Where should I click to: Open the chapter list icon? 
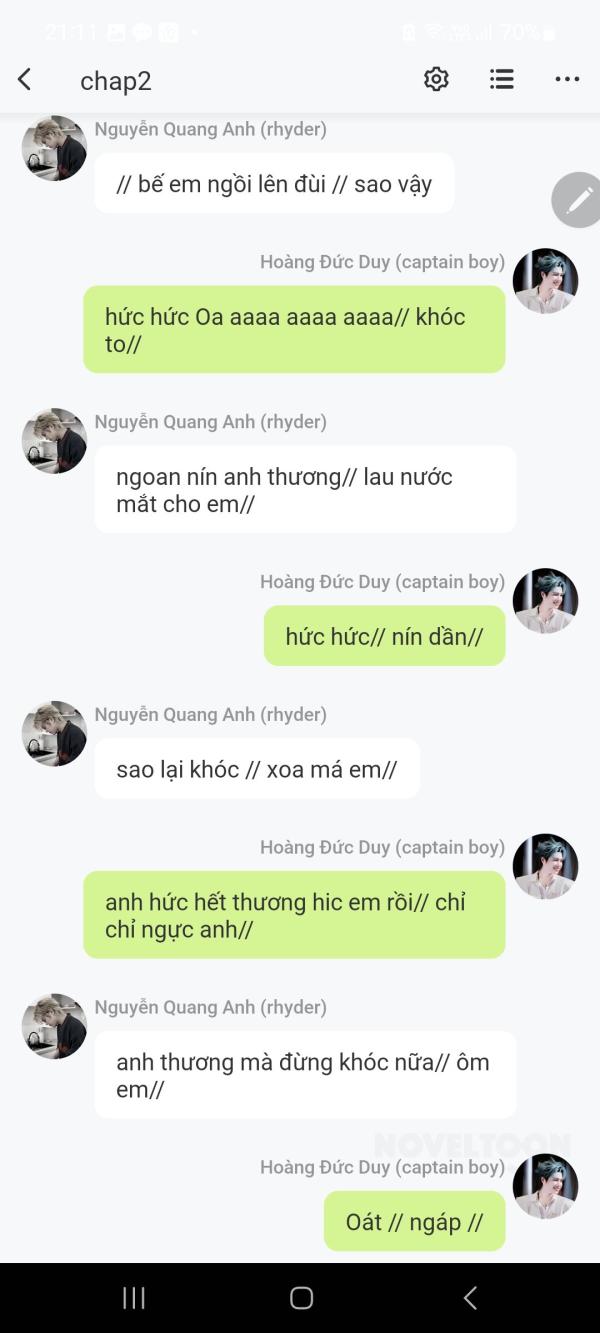point(502,80)
